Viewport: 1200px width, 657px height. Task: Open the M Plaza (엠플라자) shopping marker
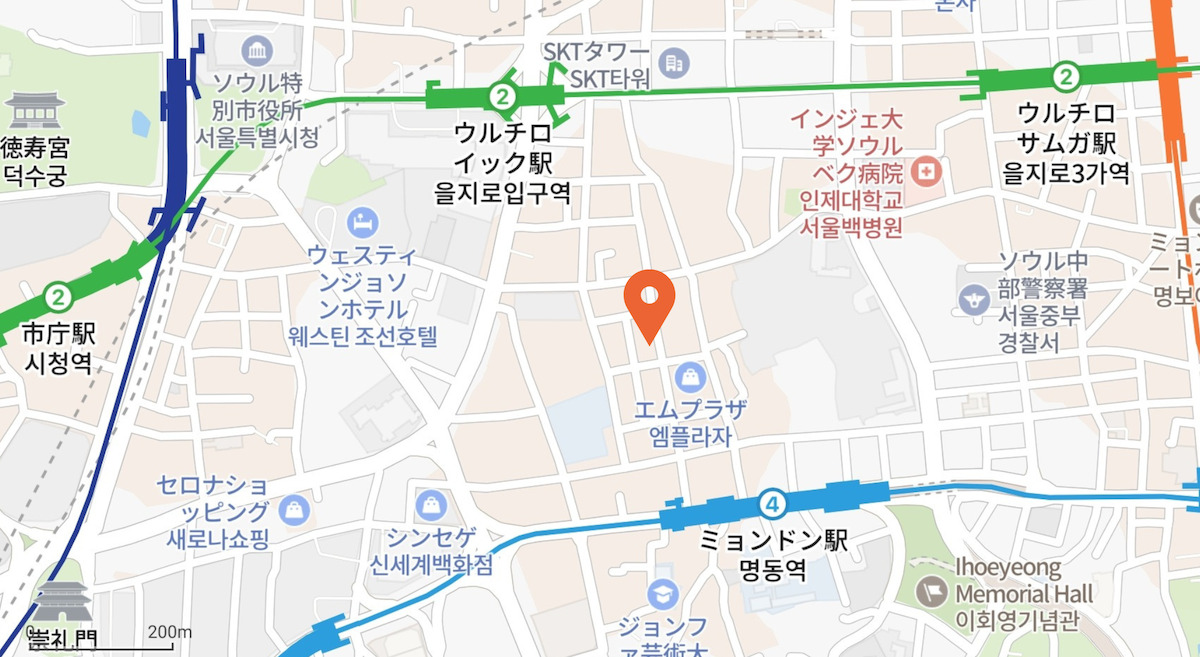coord(690,378)
